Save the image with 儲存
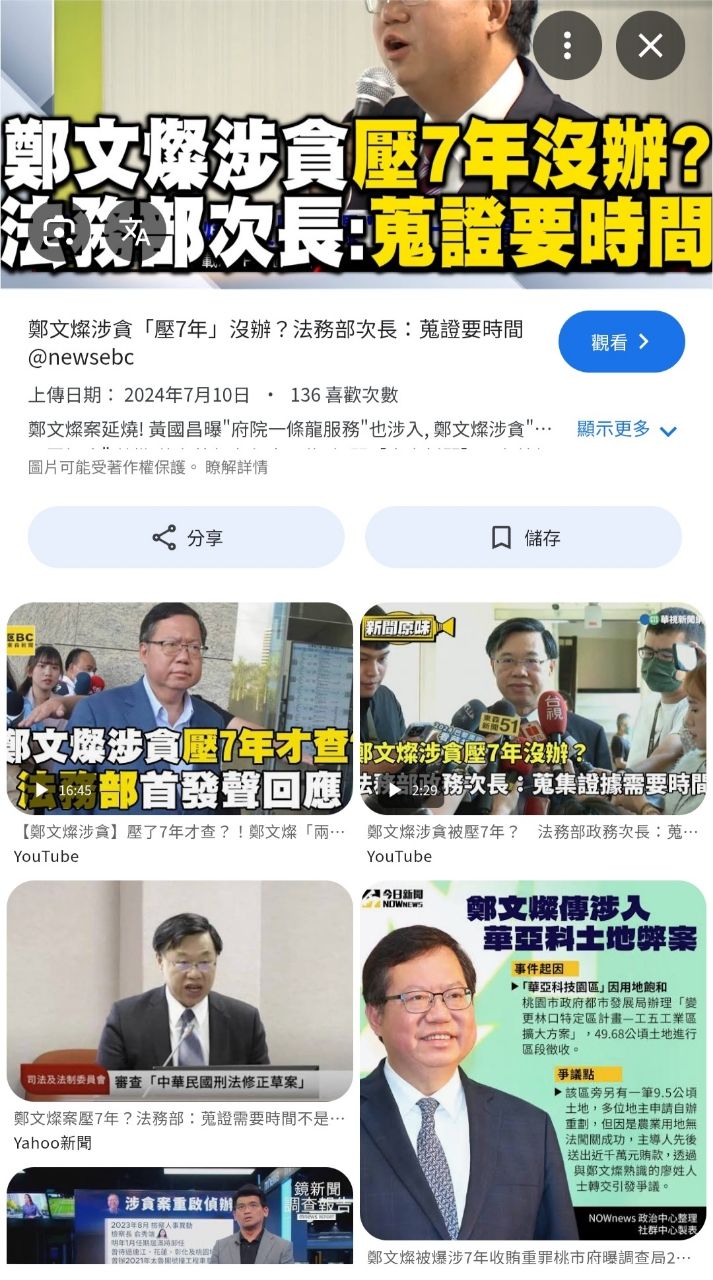Screen dimensions: 713x1280 [x=523, y=538]
